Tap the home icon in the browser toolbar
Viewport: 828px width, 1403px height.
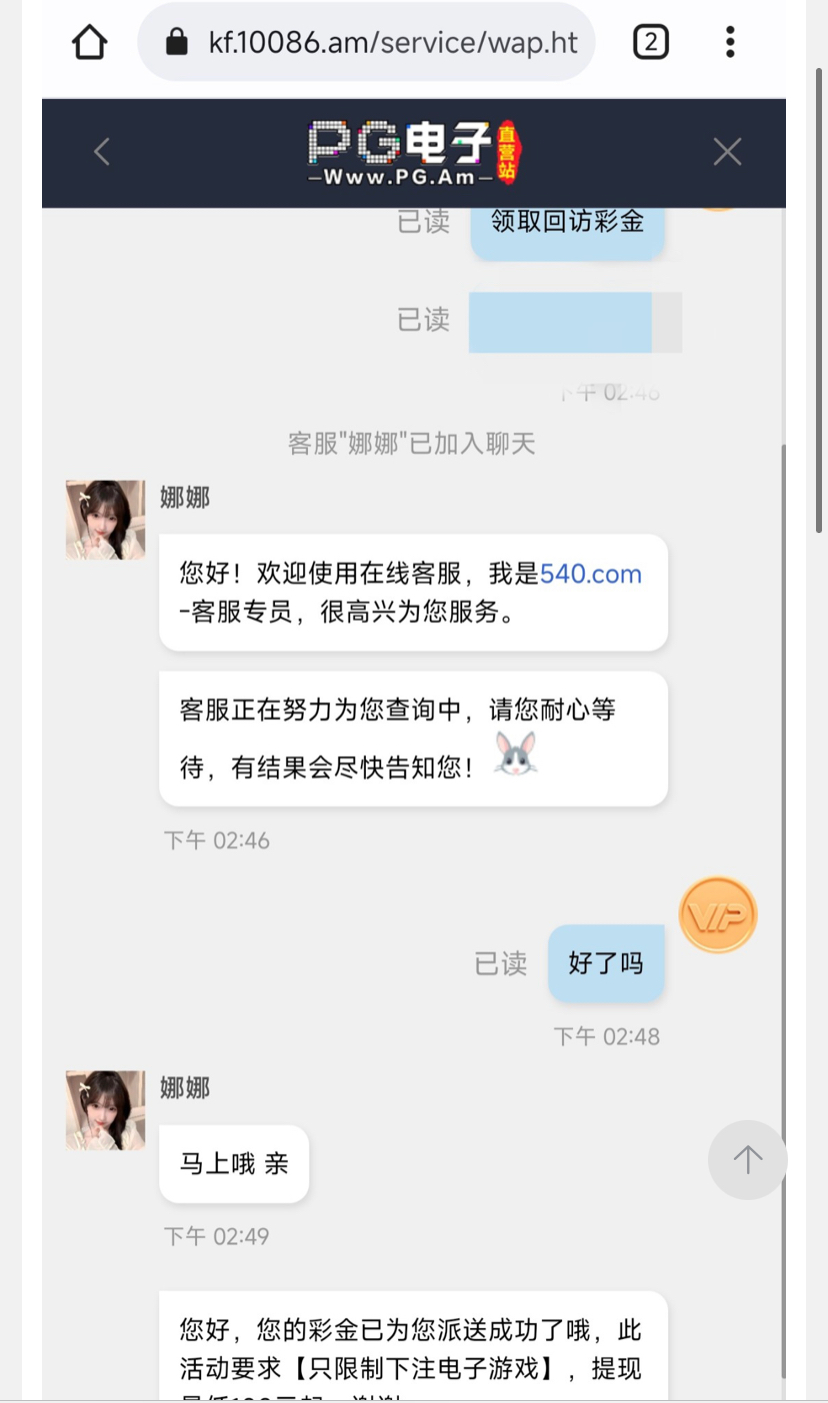click(x=88, y=42)
